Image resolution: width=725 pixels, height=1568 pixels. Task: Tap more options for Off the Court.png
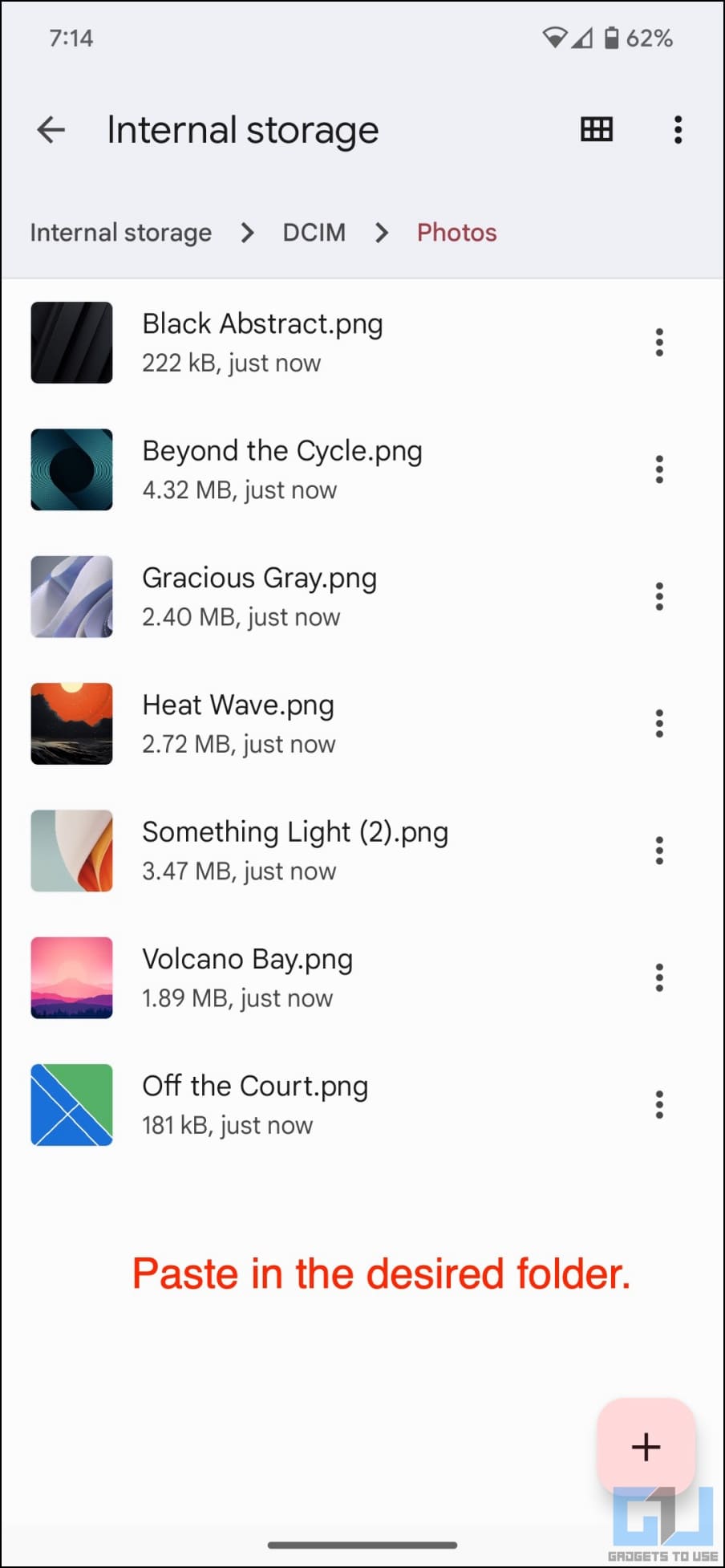tap(659, 1104)
